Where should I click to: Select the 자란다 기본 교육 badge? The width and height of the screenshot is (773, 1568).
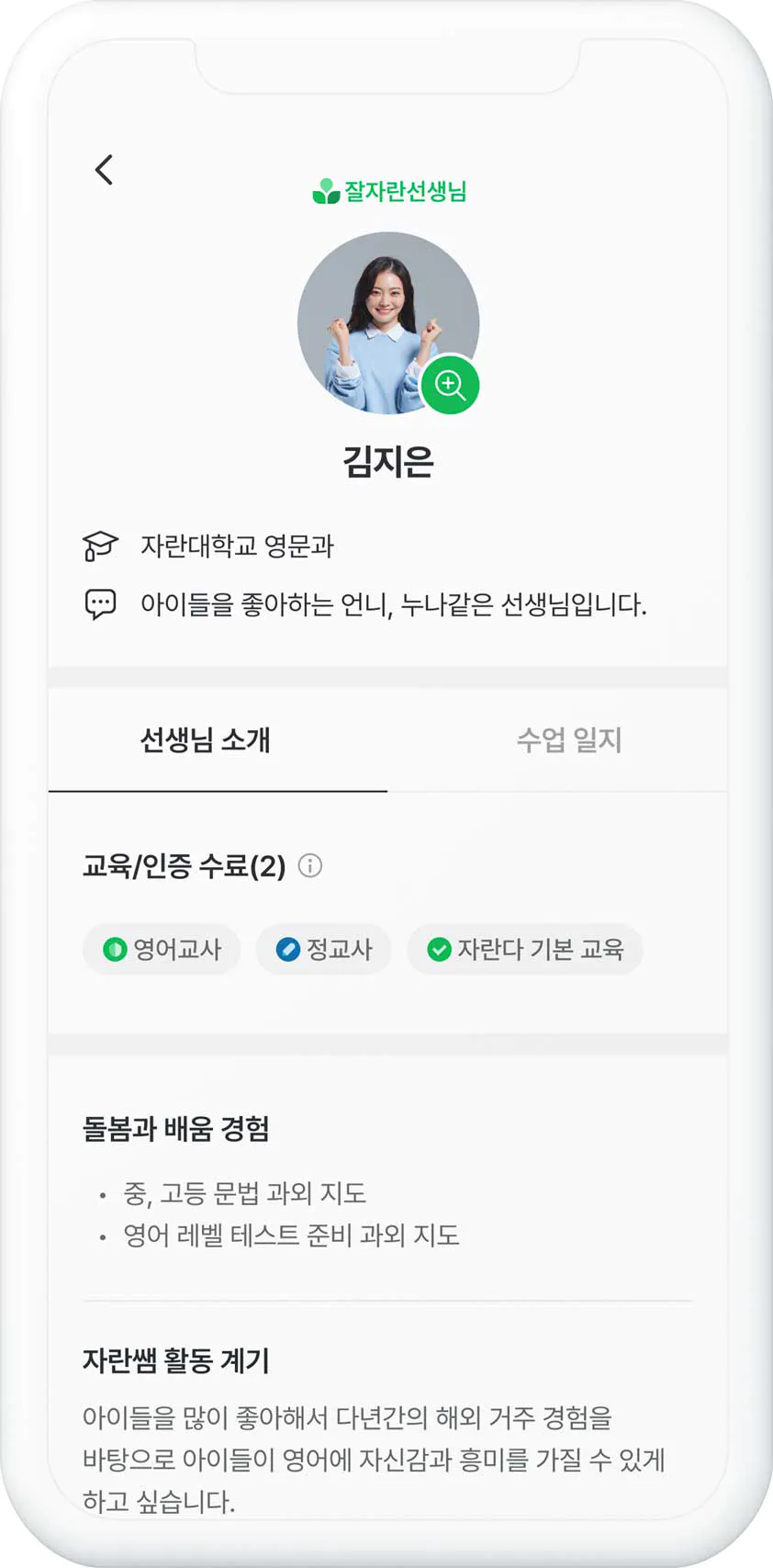click(525, 949)
